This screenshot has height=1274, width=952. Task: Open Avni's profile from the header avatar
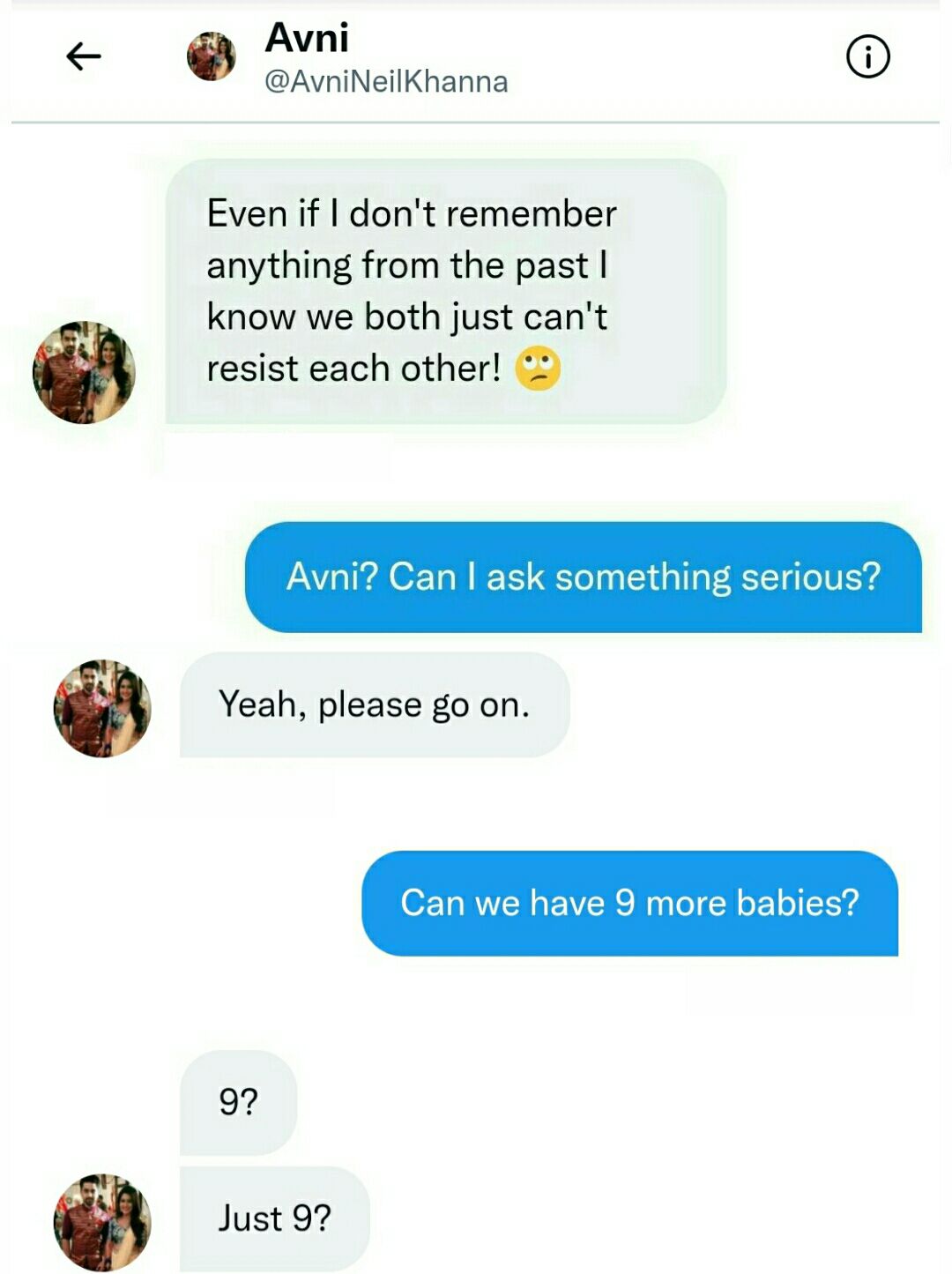(212, 57)
